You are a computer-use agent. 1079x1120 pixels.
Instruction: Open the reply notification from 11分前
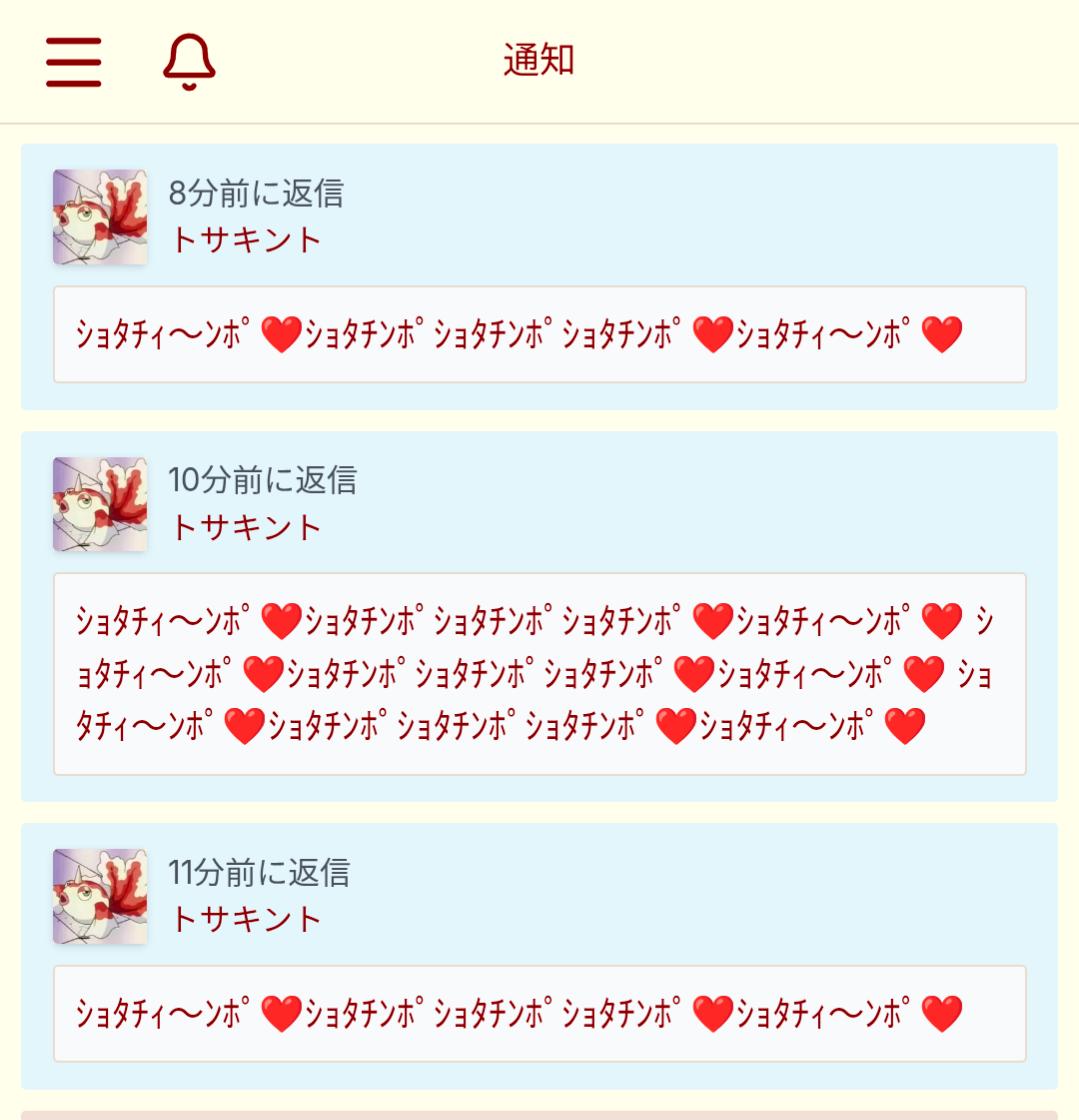click(539, 1013)
